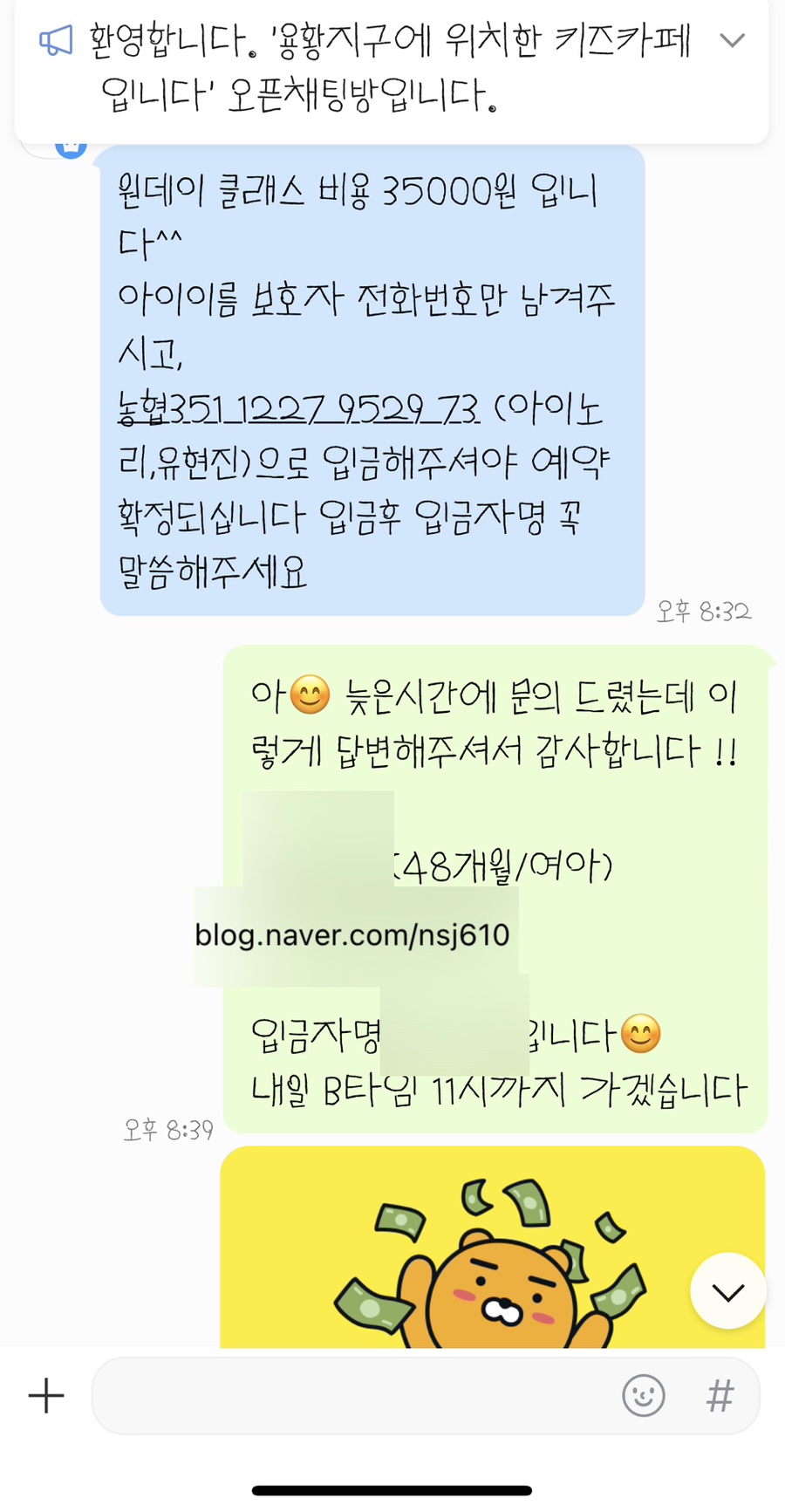The width and height of the screenshot is (785, 1512).
Task: Open the emoticon picker
Action: [x=644, y=1396]
